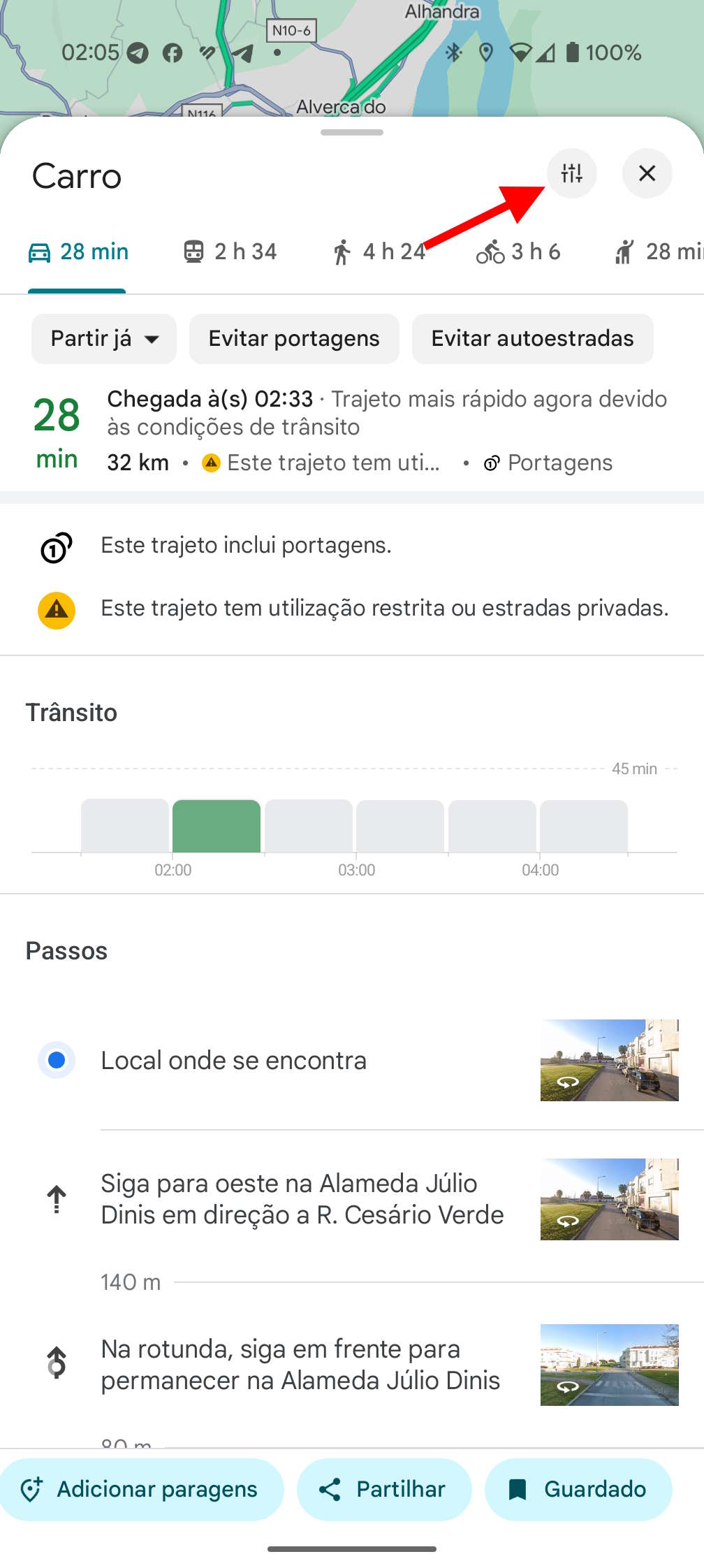Open Street View for Local onde se encontra
Viewport: 704px width, 1568px height.
[609, 1060]
